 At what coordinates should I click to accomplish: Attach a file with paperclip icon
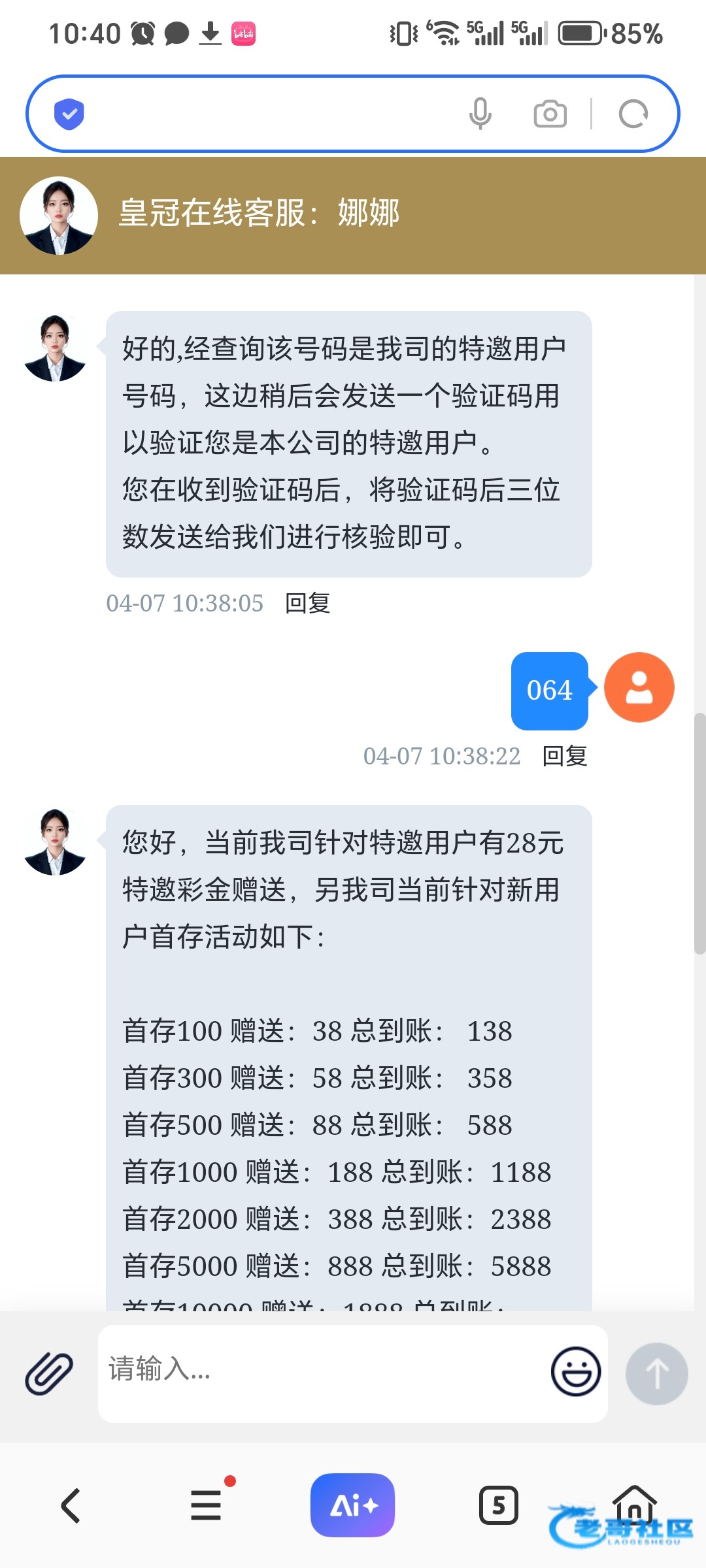49,1373
